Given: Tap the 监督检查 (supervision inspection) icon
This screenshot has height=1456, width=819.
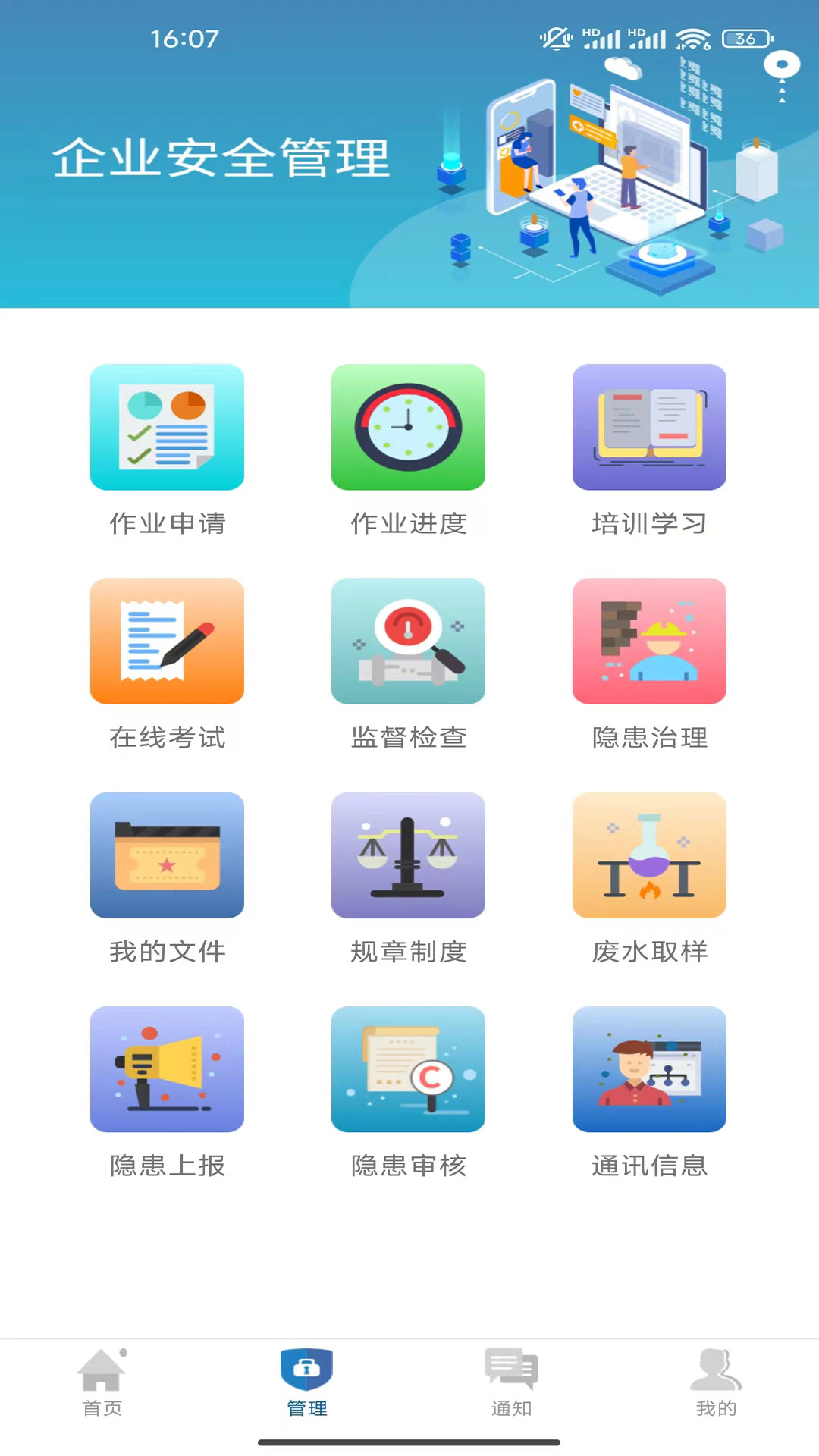Looking at the screenshot, I should 408,641.
